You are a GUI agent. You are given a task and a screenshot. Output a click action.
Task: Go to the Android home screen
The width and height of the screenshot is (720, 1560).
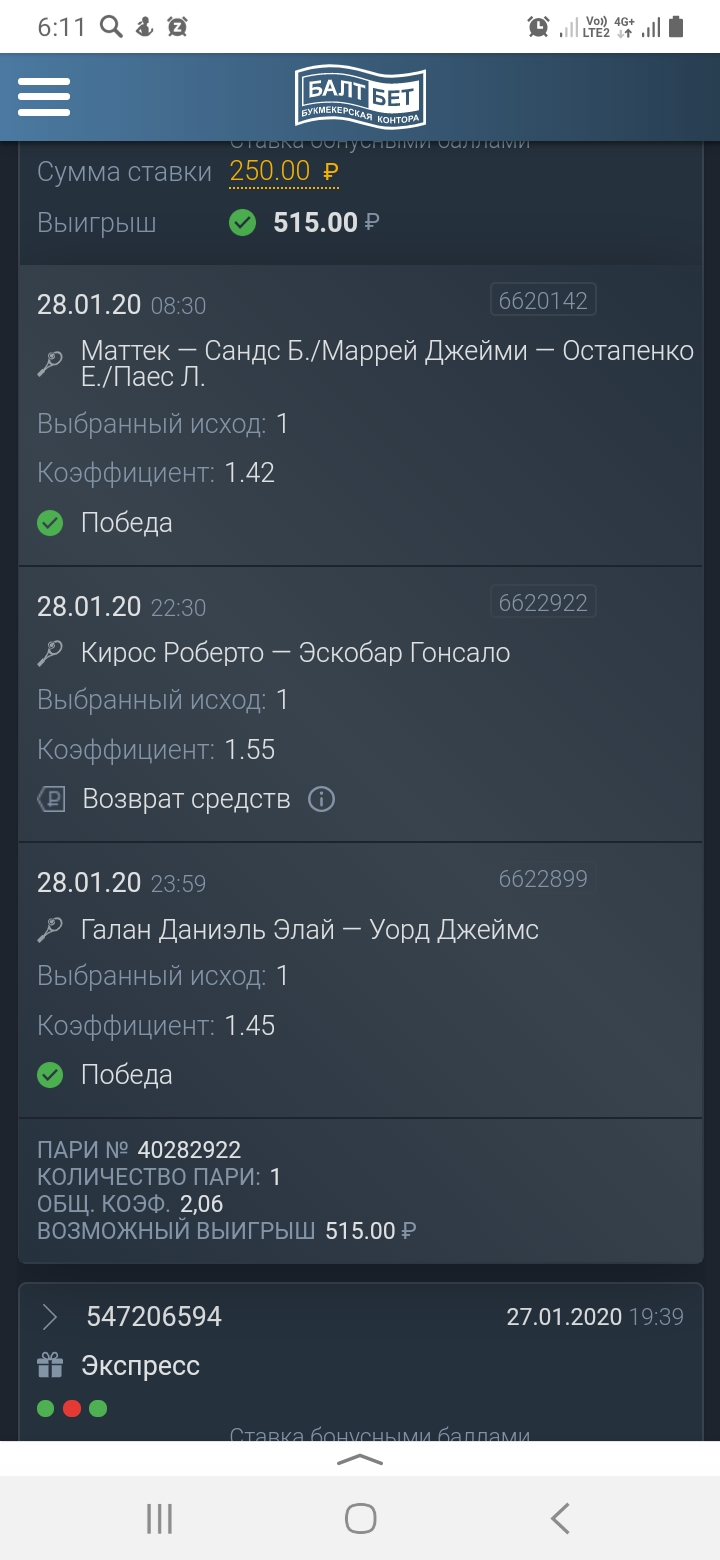[x=360, y=1518]
